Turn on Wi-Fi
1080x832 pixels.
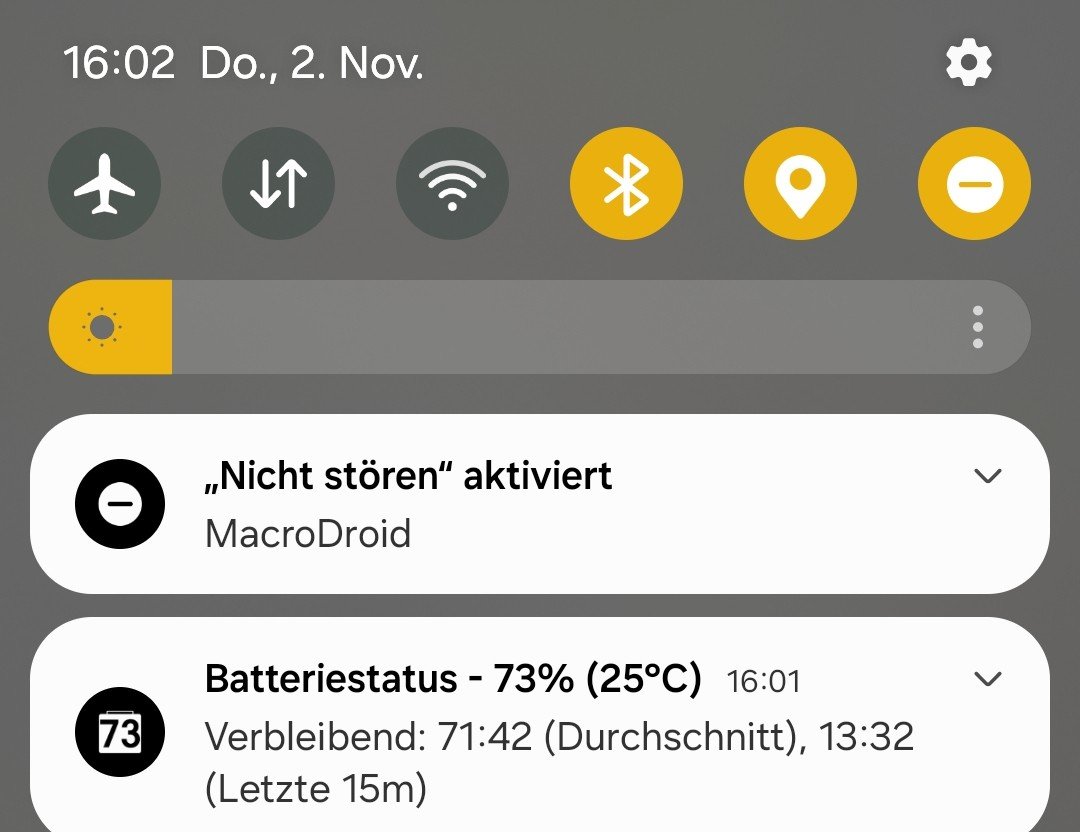click(452, 184)
